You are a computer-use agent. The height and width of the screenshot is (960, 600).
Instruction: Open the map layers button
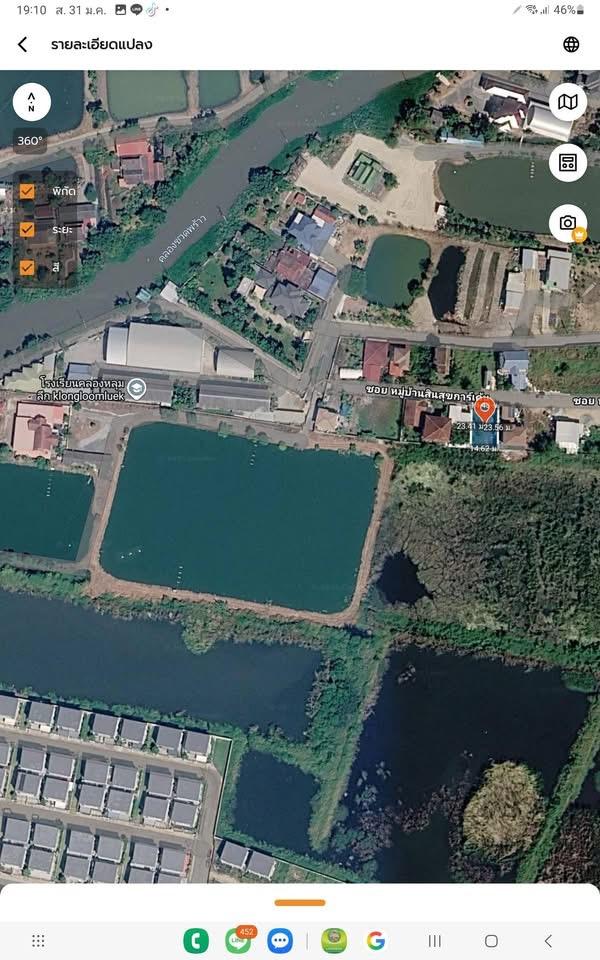(568, 102)
